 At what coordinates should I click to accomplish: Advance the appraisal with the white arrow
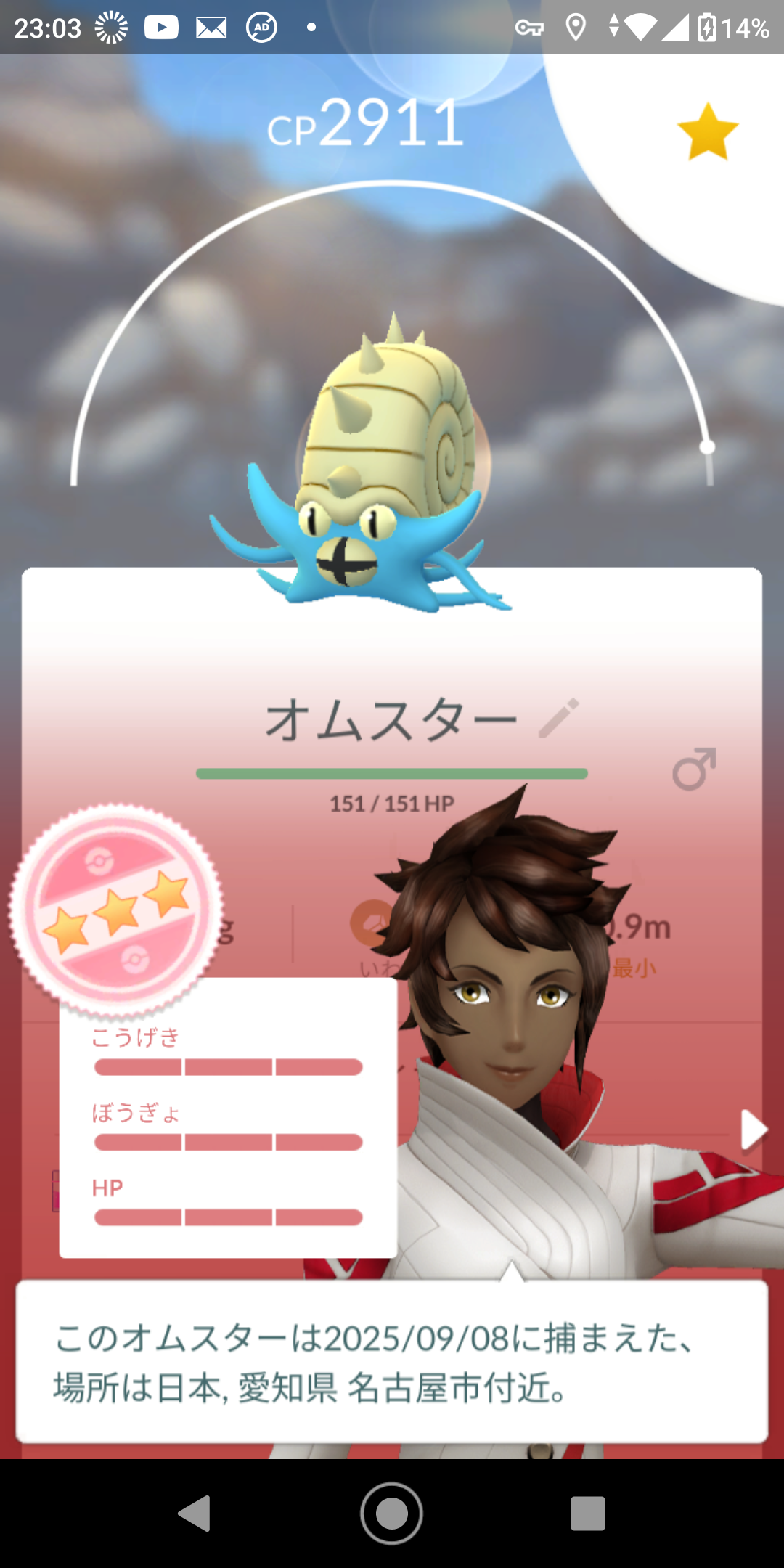click(754, 1130)
